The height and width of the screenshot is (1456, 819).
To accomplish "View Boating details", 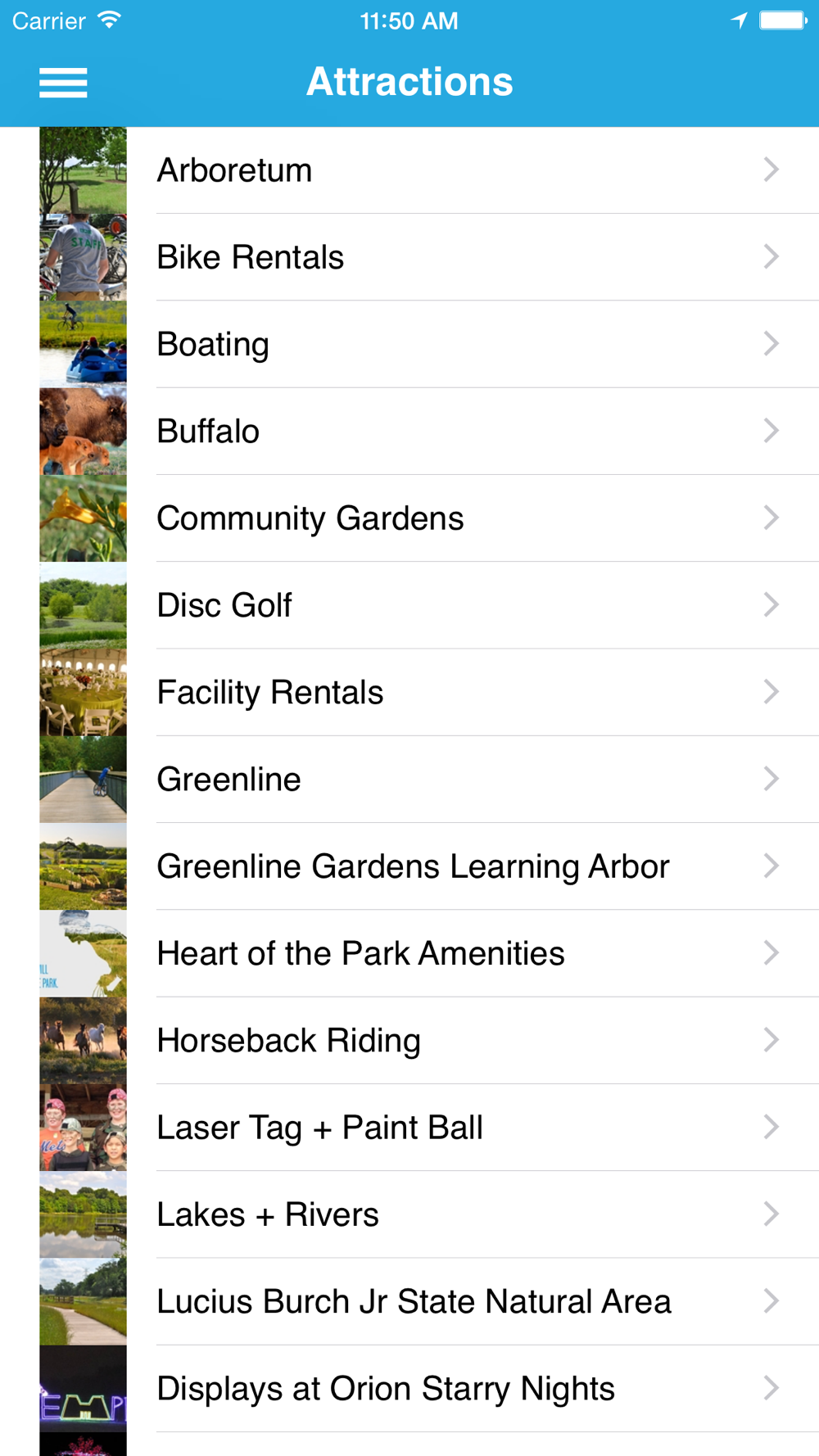I will pyautogui.click(x=409, y=344).
